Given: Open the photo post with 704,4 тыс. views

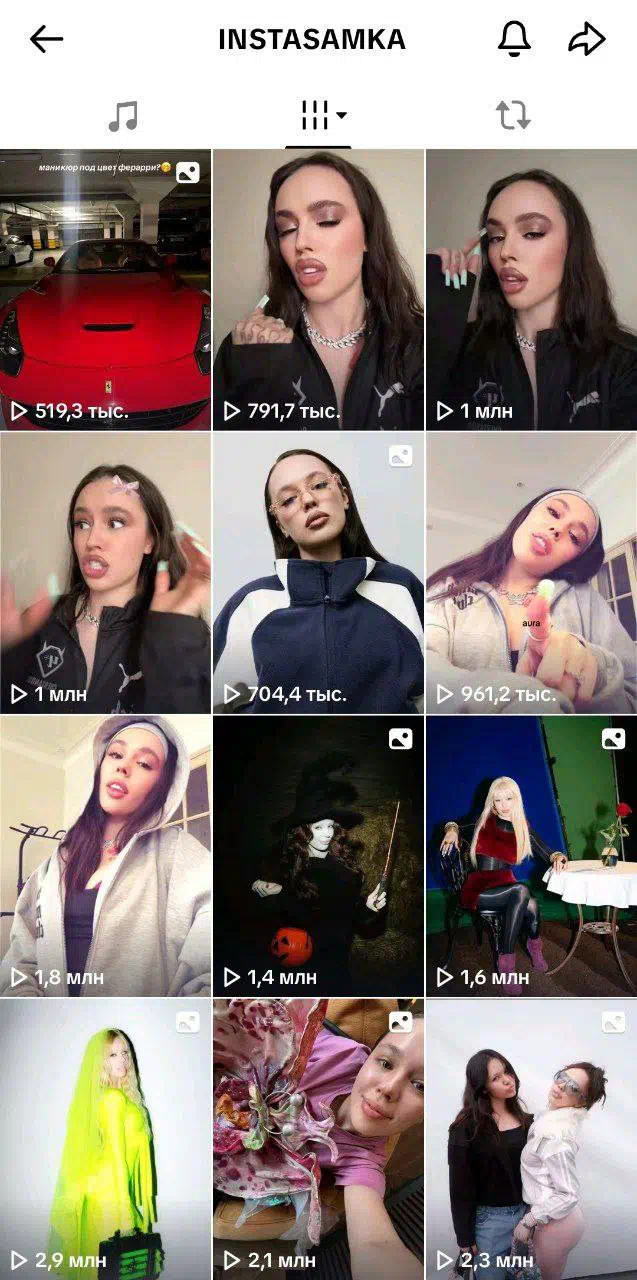Looking at the screenshot, I should [x=318, y=573].
